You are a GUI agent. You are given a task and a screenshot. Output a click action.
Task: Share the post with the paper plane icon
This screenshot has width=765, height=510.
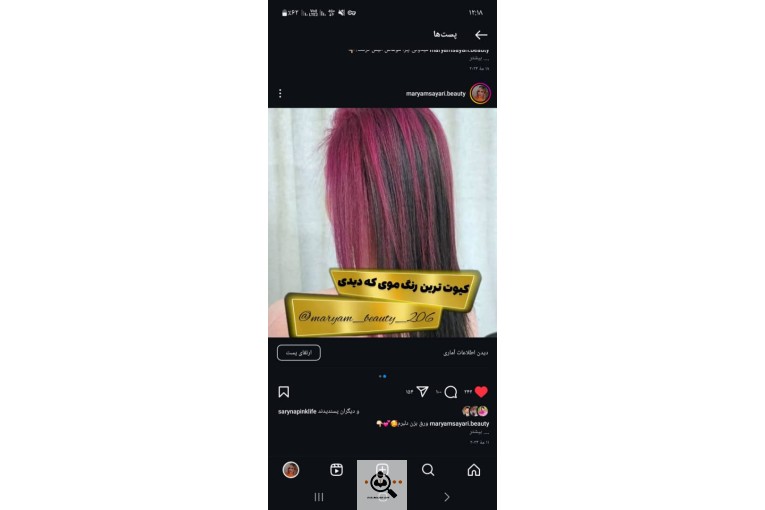tap(422, 392)
